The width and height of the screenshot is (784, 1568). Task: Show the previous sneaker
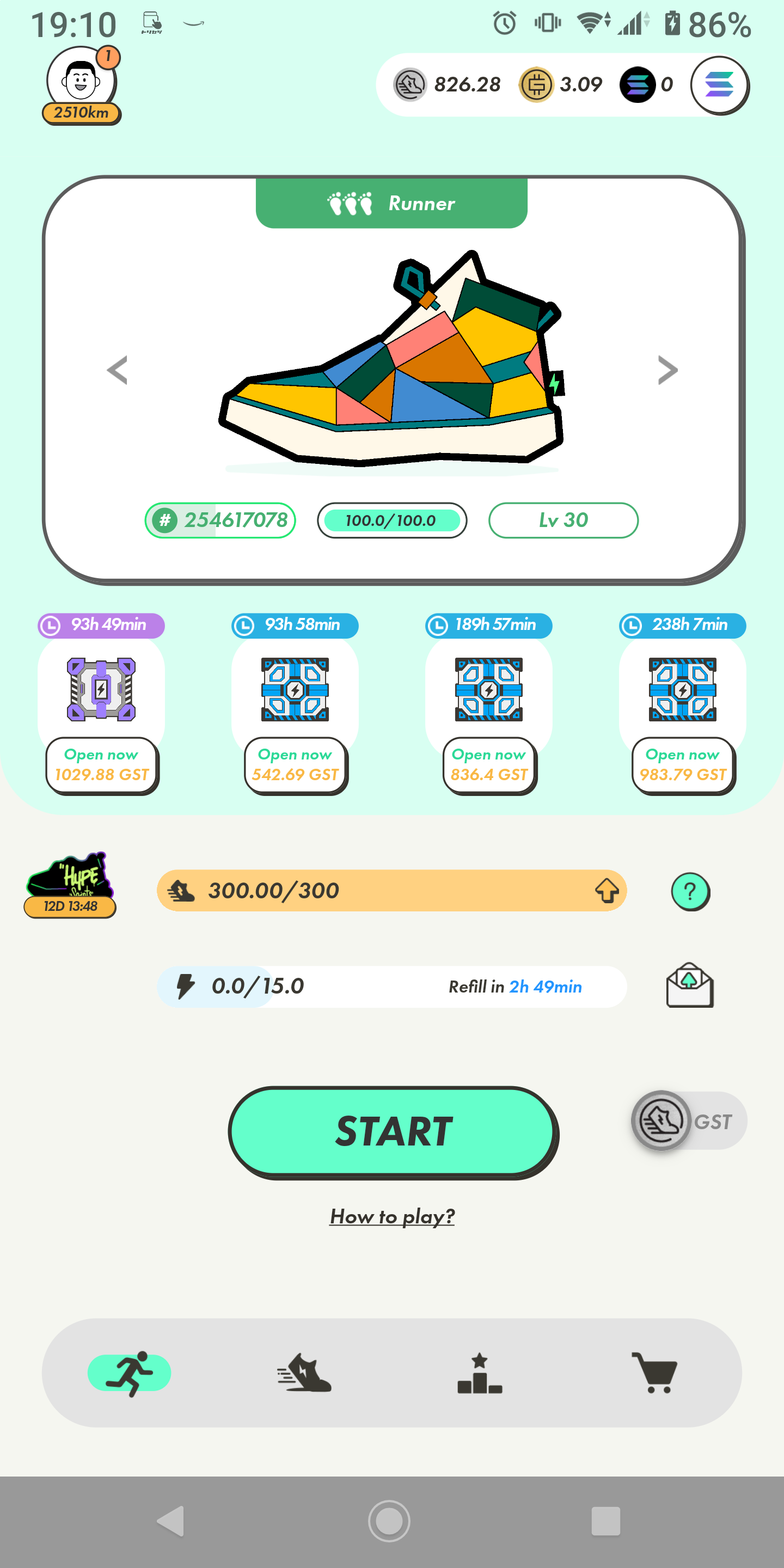coord(117,370)
